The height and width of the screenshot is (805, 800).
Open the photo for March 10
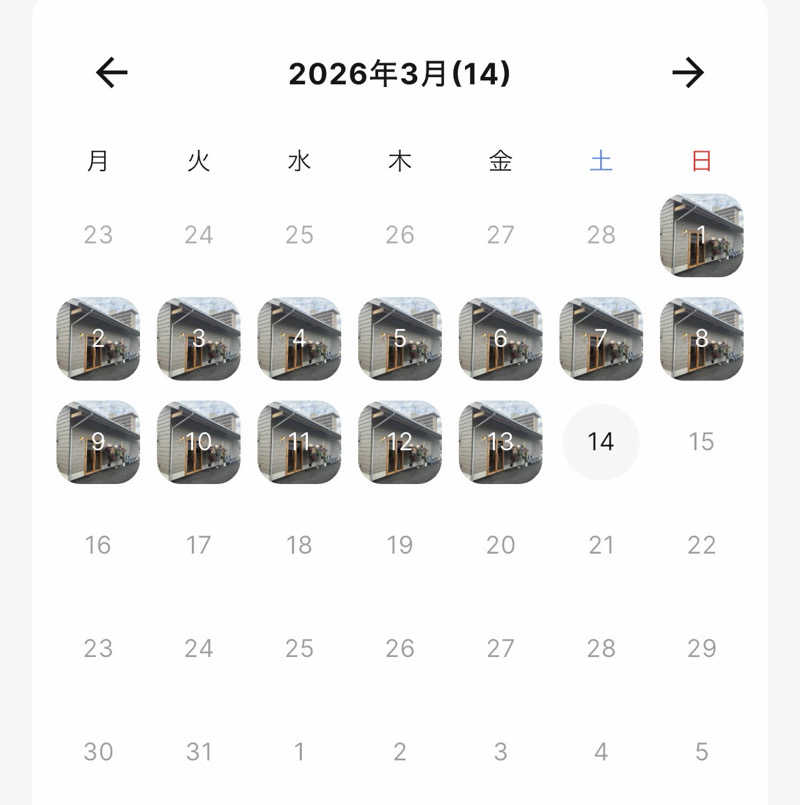(x=198, y=441)
